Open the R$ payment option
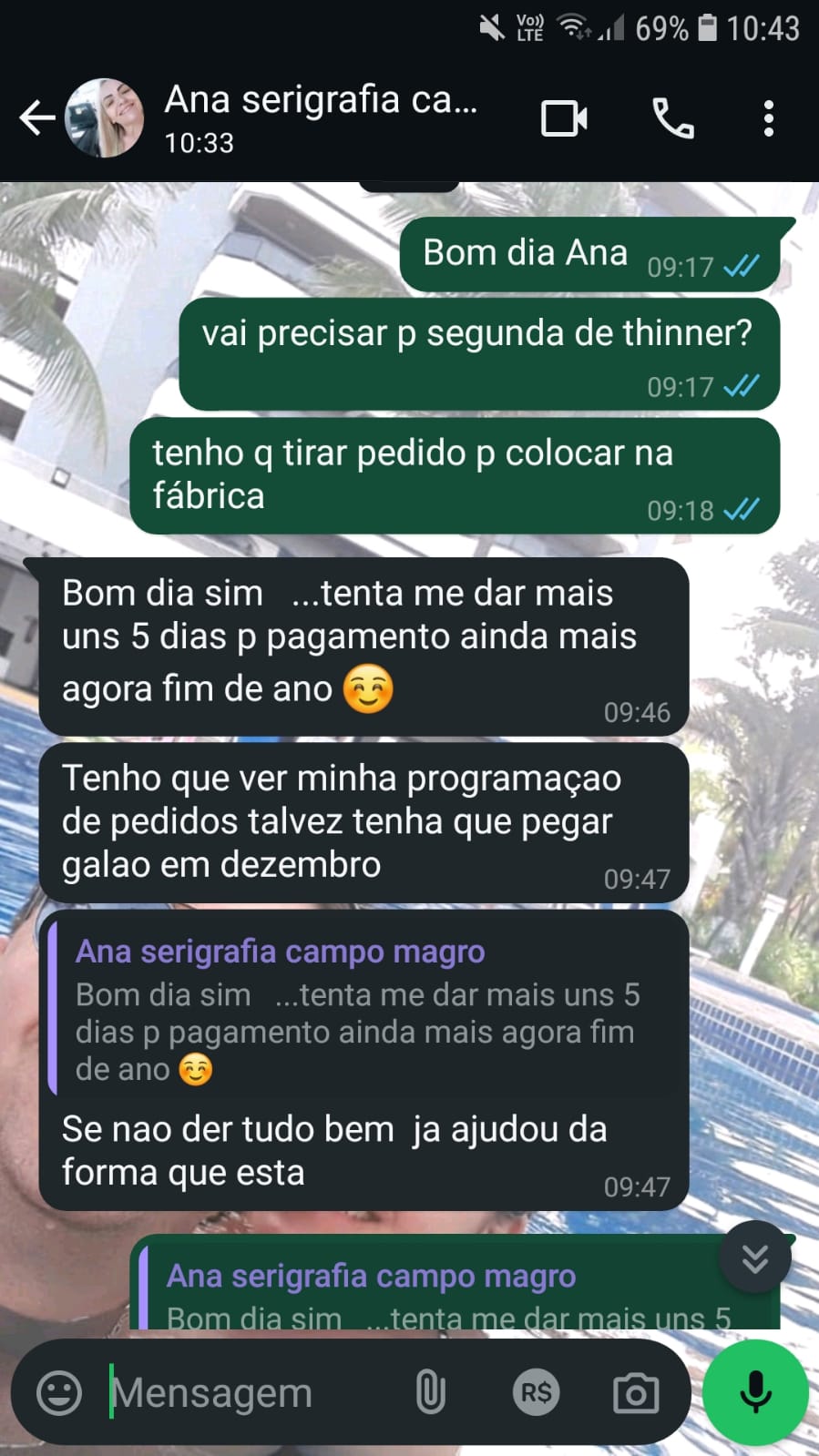The height and width of the screenshot is (1456, 819). pyautogui.click(x=536, y=1392)
